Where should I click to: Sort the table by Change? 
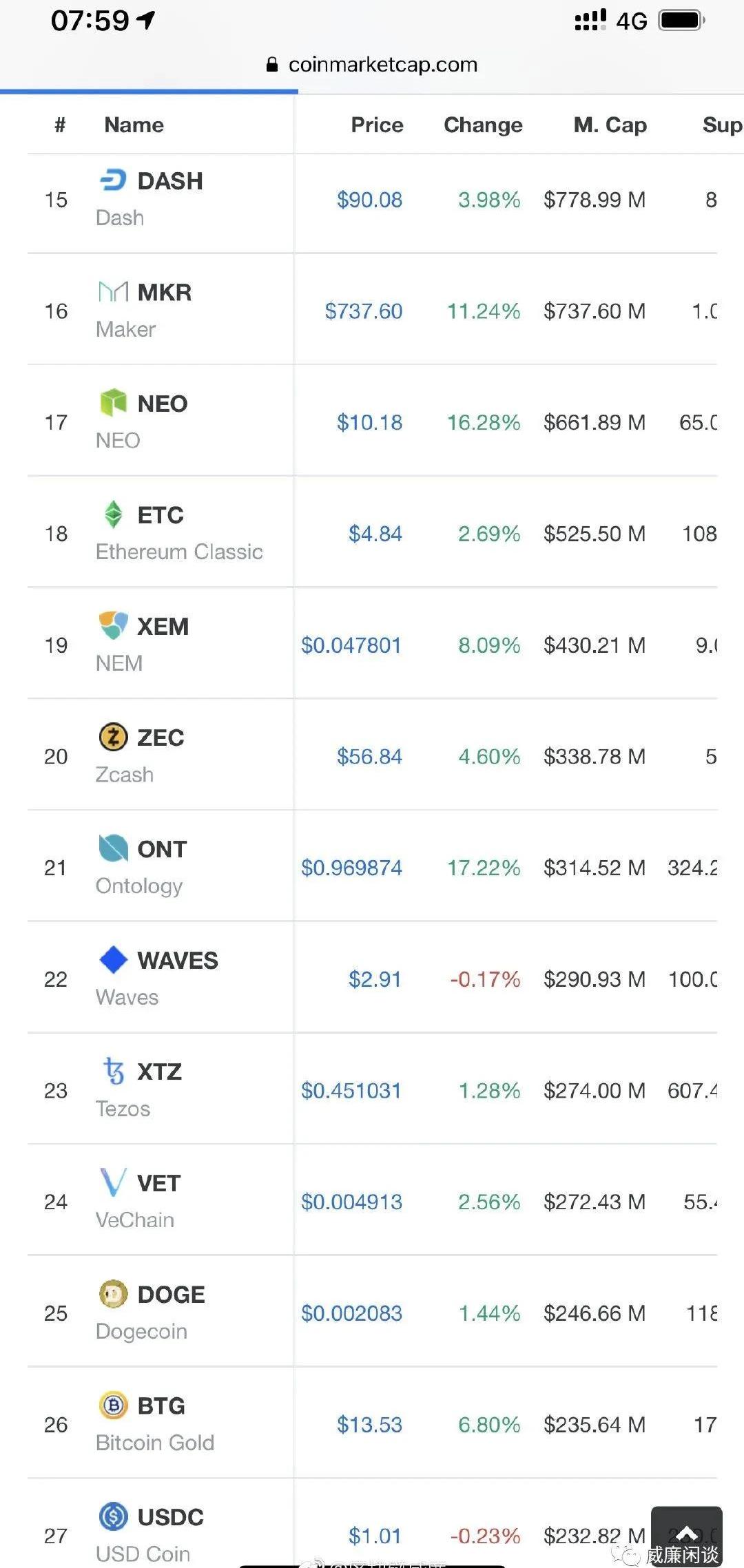coord(483,125)
